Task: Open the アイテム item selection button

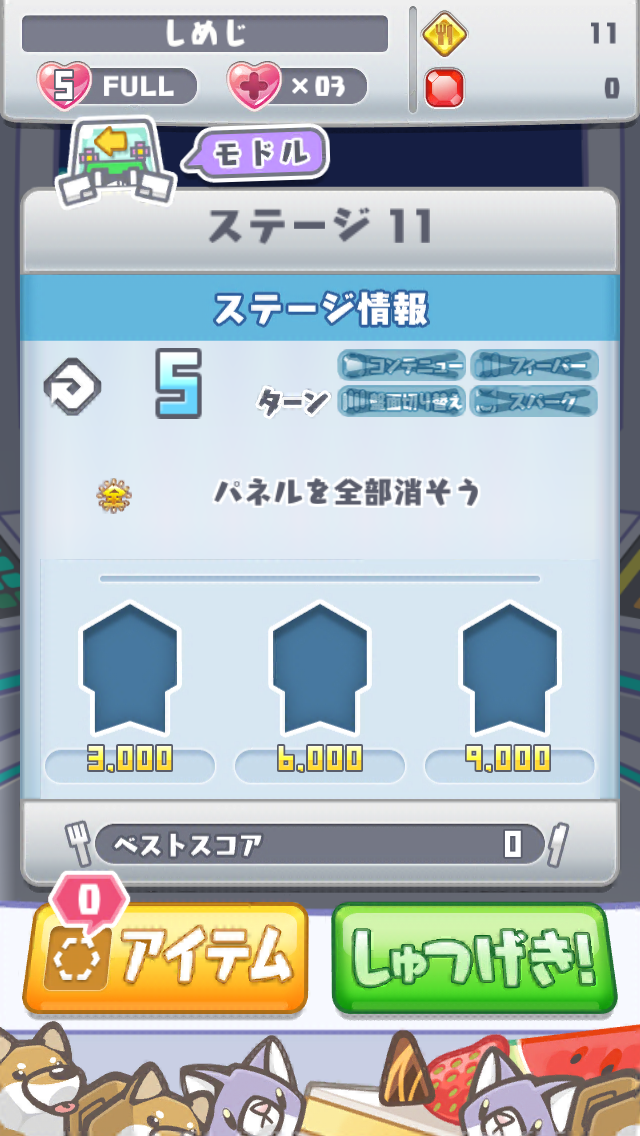Action: [165, 959]
